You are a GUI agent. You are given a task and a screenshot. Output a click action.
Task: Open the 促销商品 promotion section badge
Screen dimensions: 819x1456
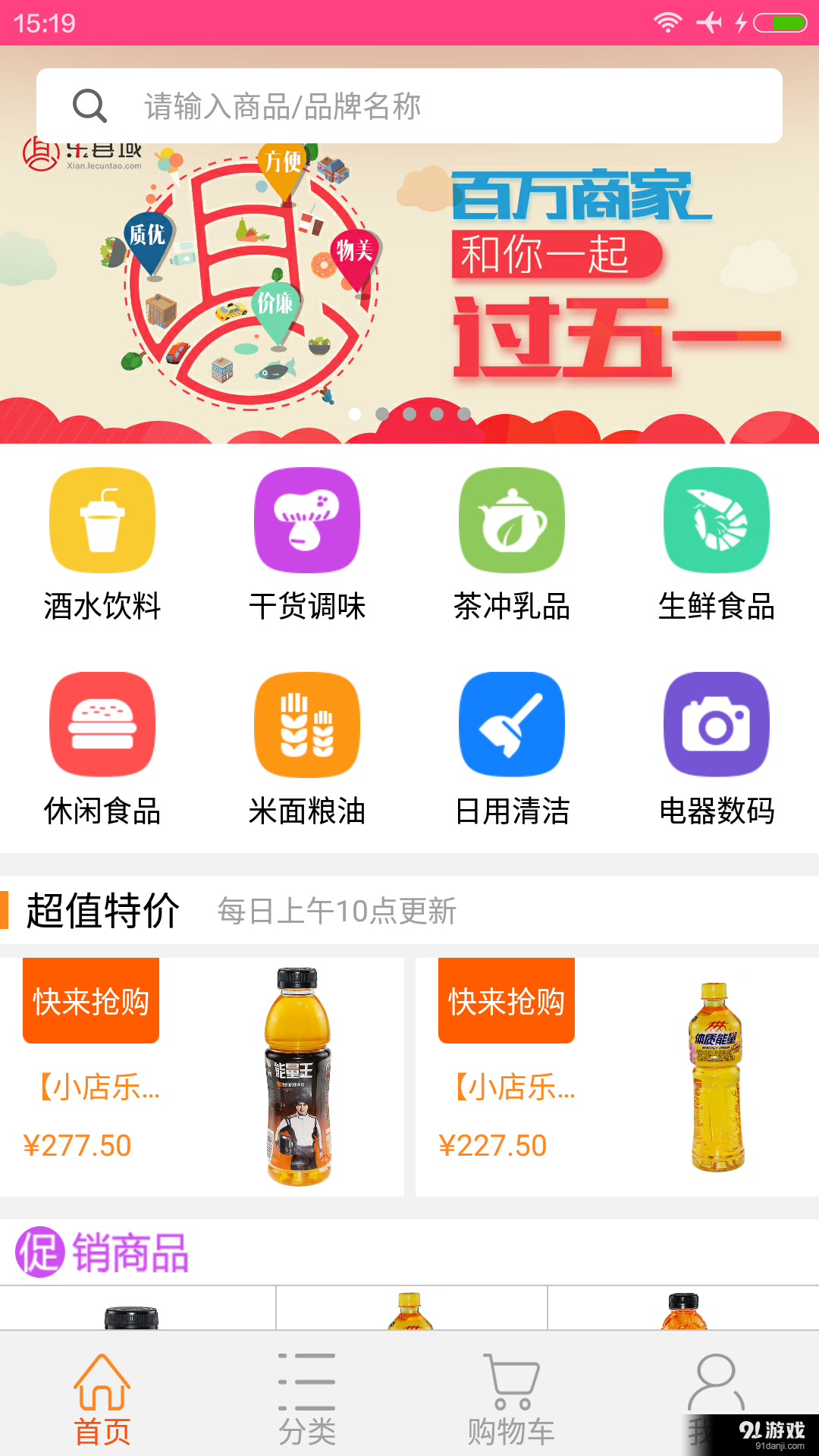tap(39, 1253)
